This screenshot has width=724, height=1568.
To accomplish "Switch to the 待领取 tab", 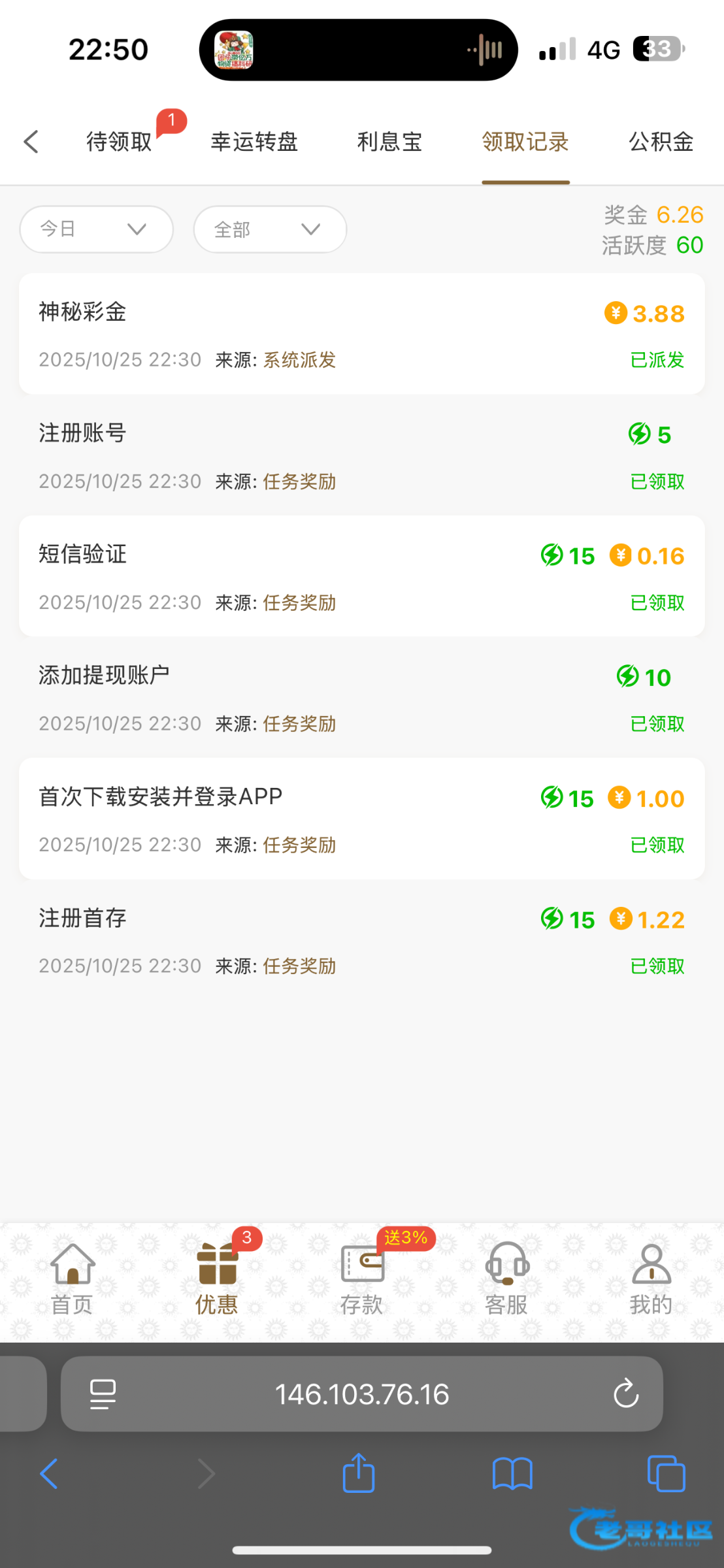I will point(119,142).
